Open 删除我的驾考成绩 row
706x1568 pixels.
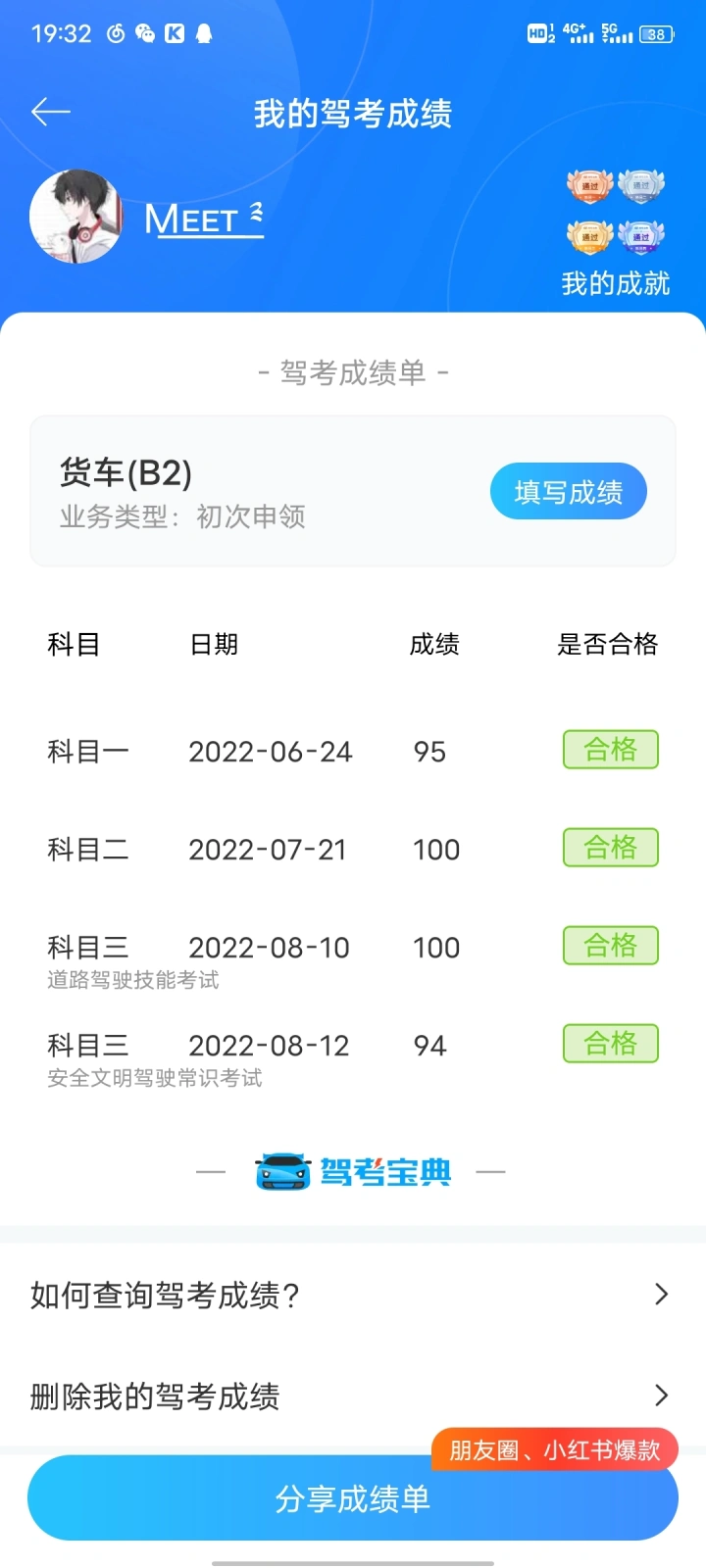pyautogui.click(x=353, y=1396)
